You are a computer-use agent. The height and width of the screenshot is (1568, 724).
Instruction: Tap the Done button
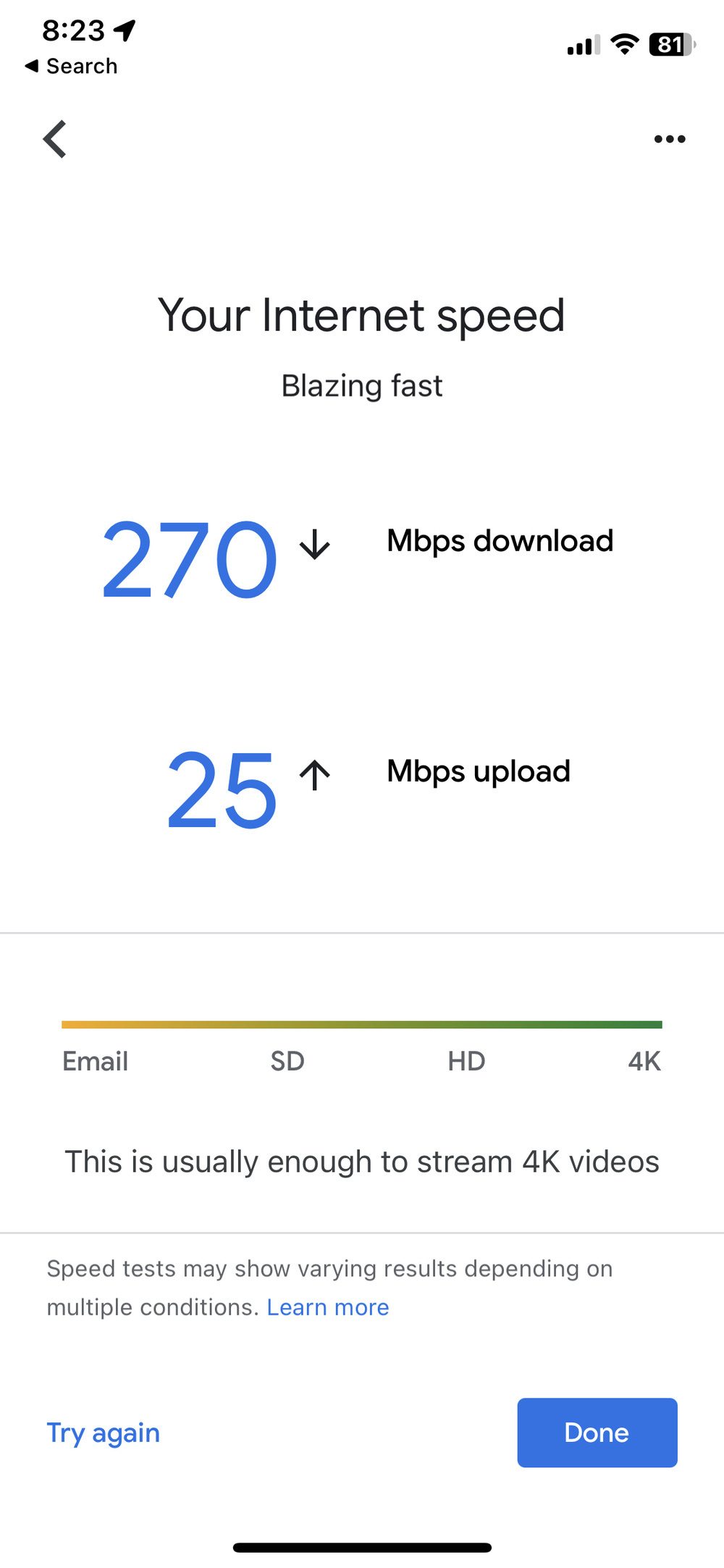(x=597, y=1433)
